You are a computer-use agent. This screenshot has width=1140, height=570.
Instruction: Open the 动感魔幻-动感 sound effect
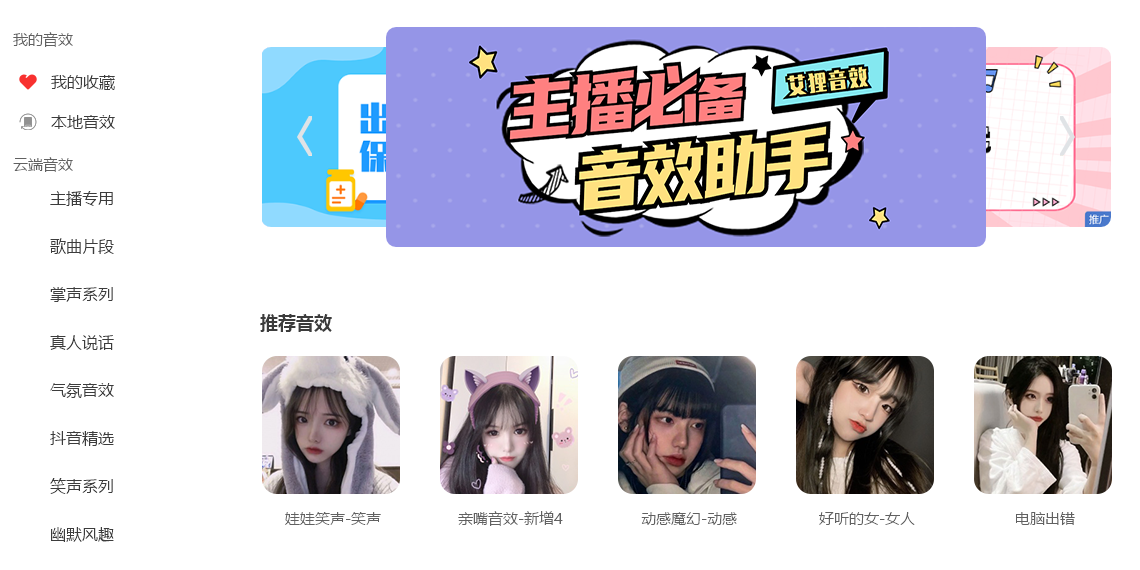[x=687, y=425]
